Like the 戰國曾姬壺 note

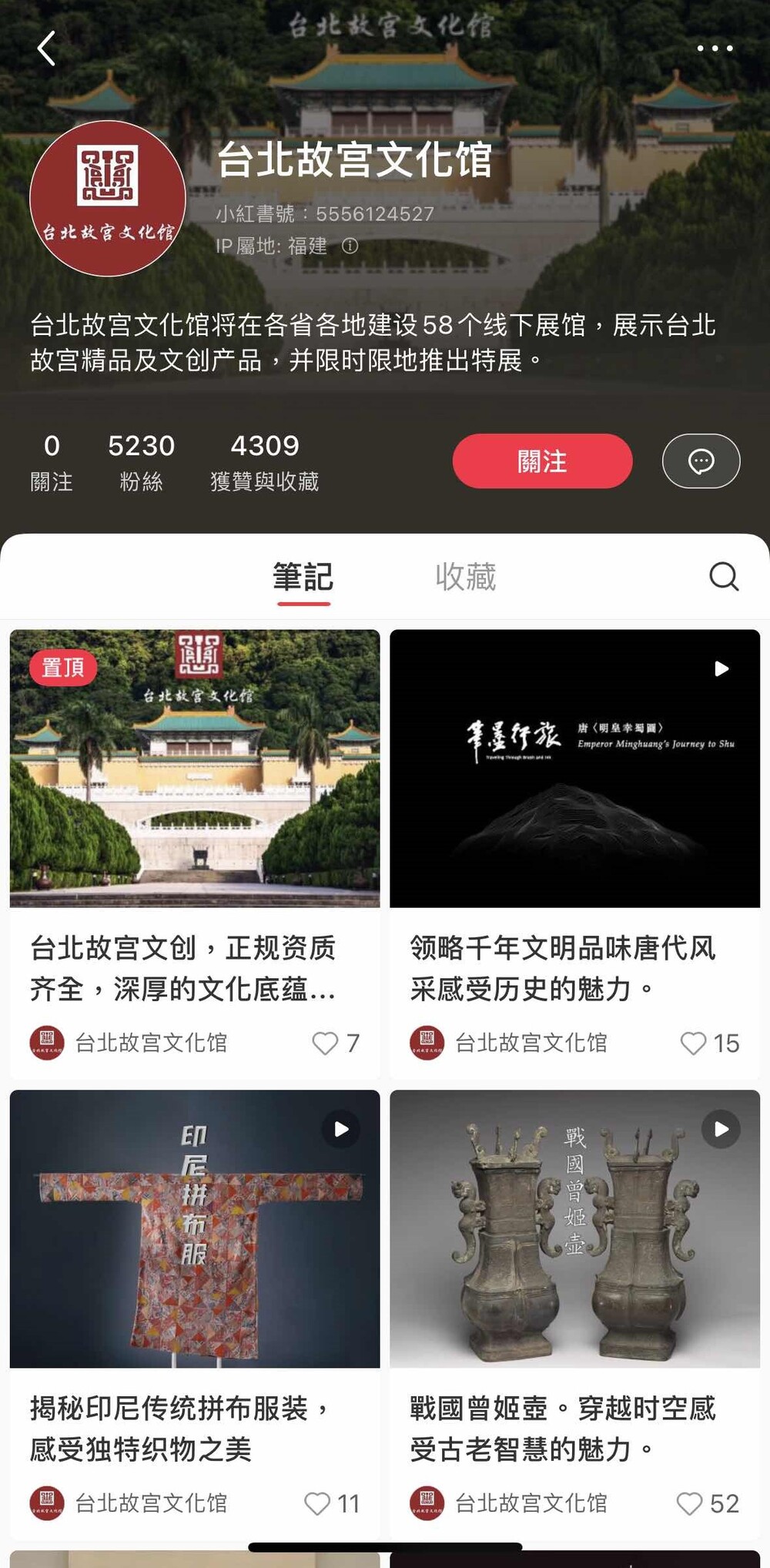point(692,1503)
